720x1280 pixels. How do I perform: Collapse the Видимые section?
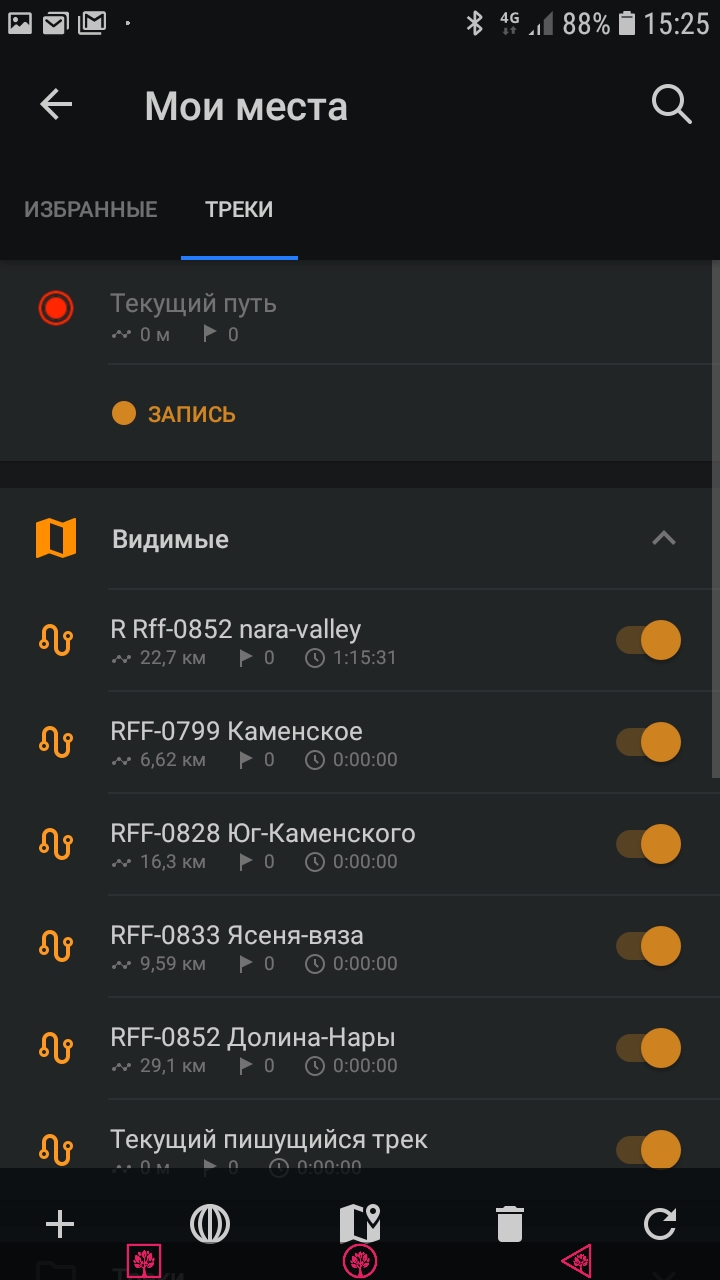click(664, 538)
